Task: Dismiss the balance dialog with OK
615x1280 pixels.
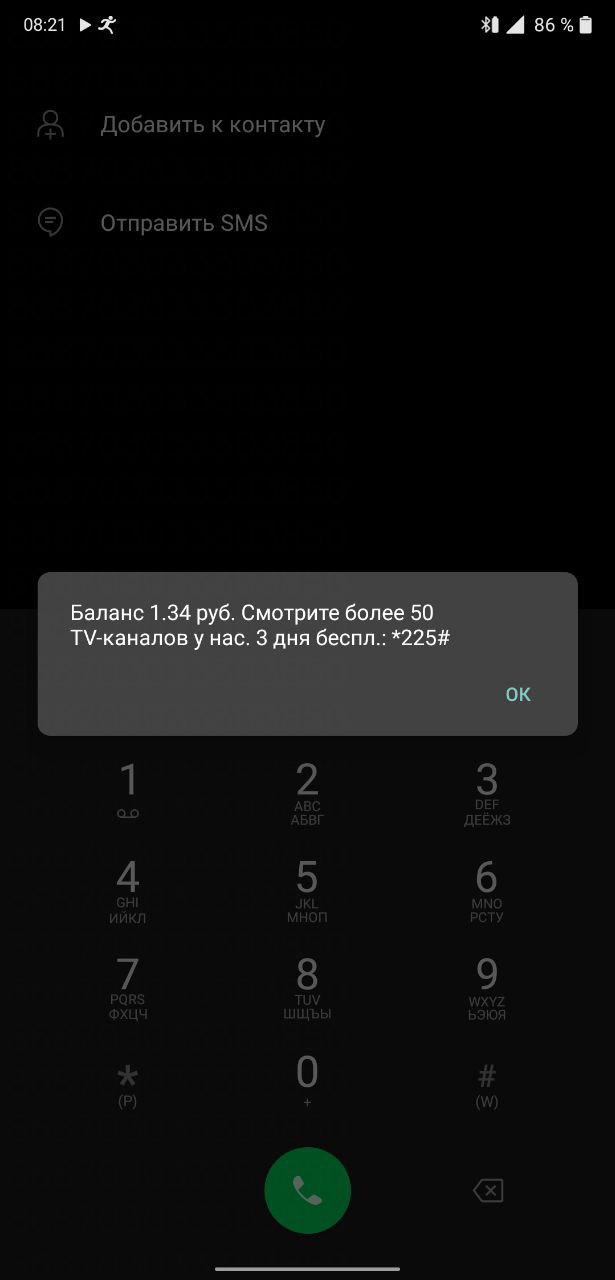Action: coord(518,694)
